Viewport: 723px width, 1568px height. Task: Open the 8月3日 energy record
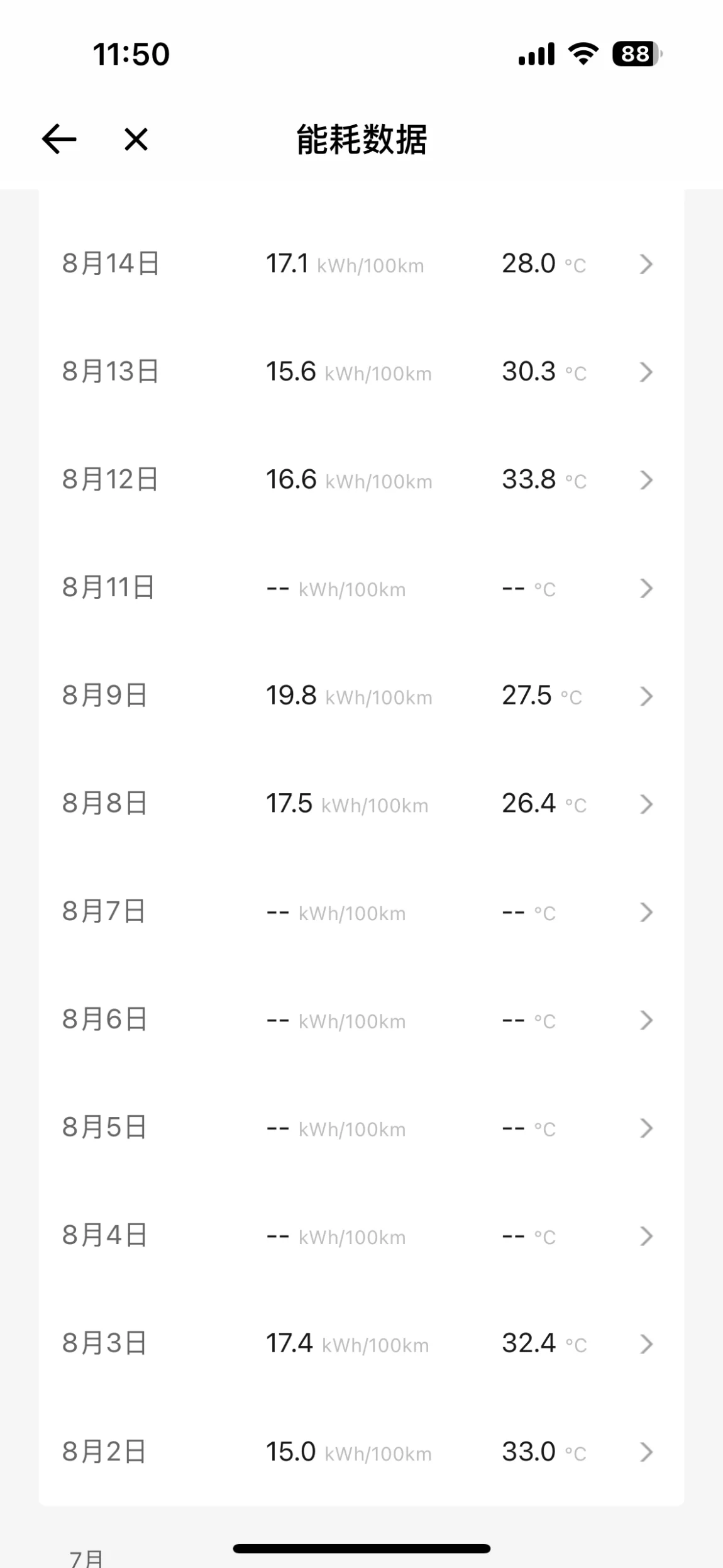click(x=361, y=1344)
